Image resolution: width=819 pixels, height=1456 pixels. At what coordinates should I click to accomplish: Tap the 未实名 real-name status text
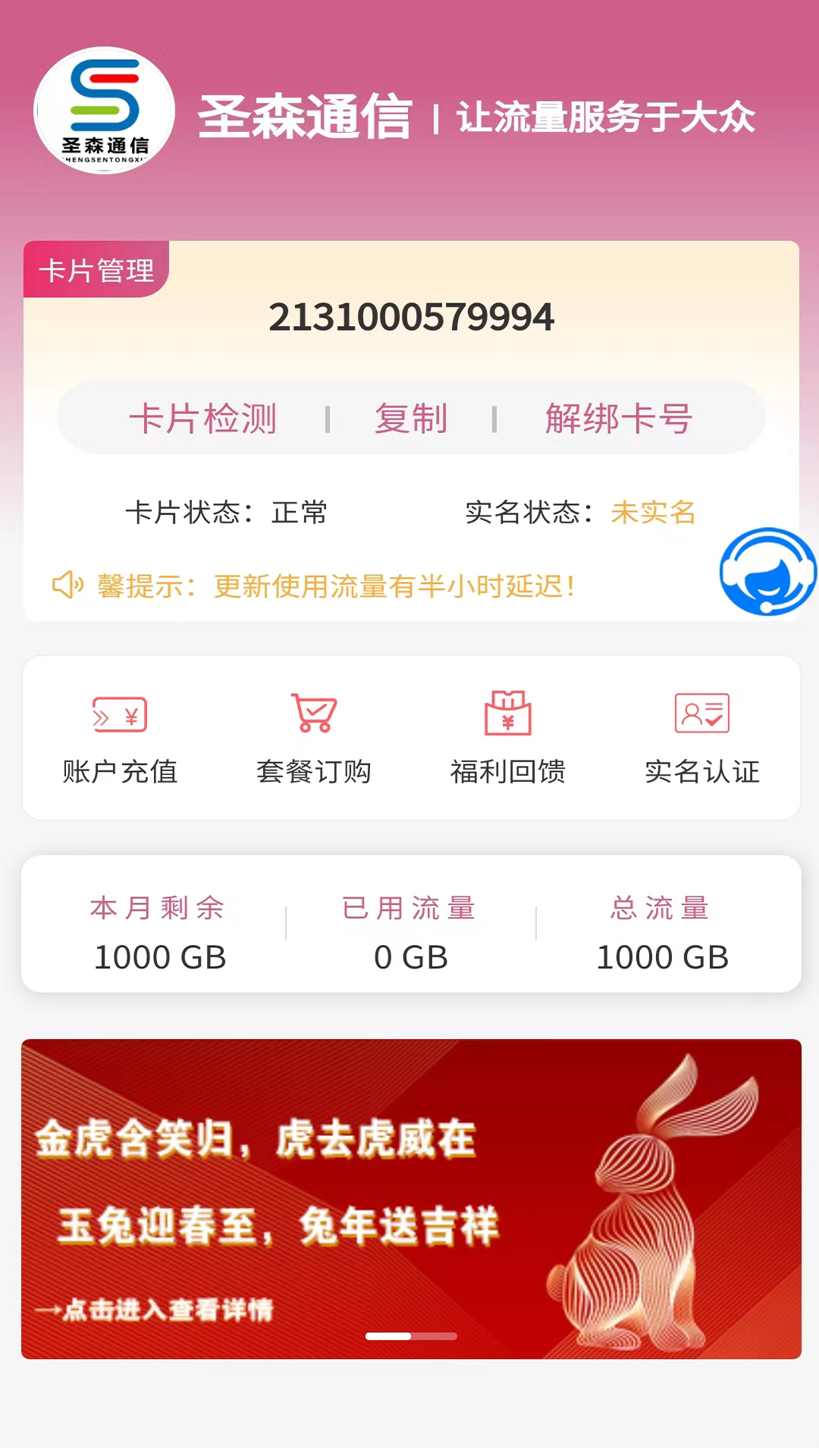(654, 513)
